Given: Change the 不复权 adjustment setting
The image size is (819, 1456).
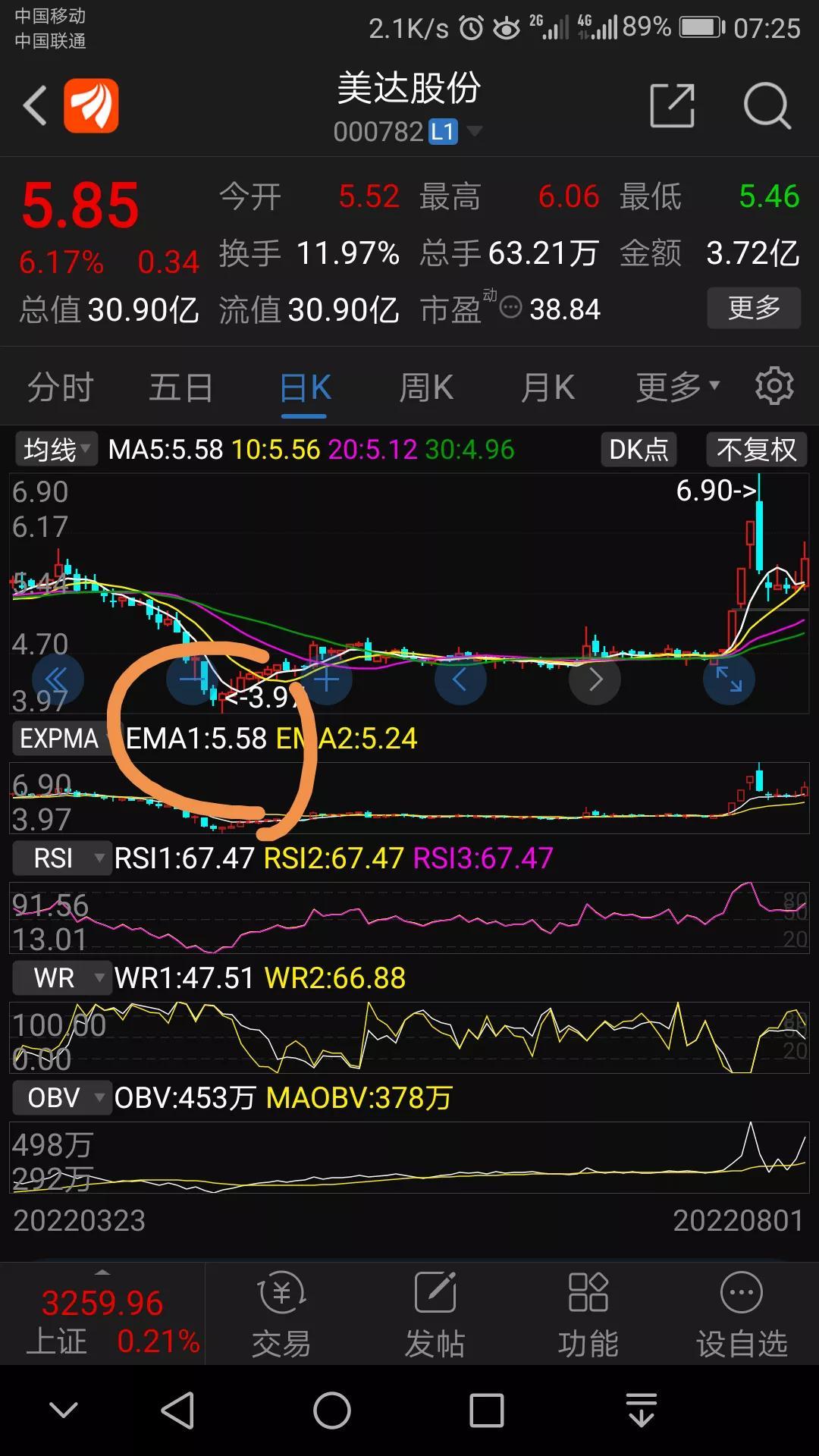Looking at the screenshot, I should [x=756, y=450].
